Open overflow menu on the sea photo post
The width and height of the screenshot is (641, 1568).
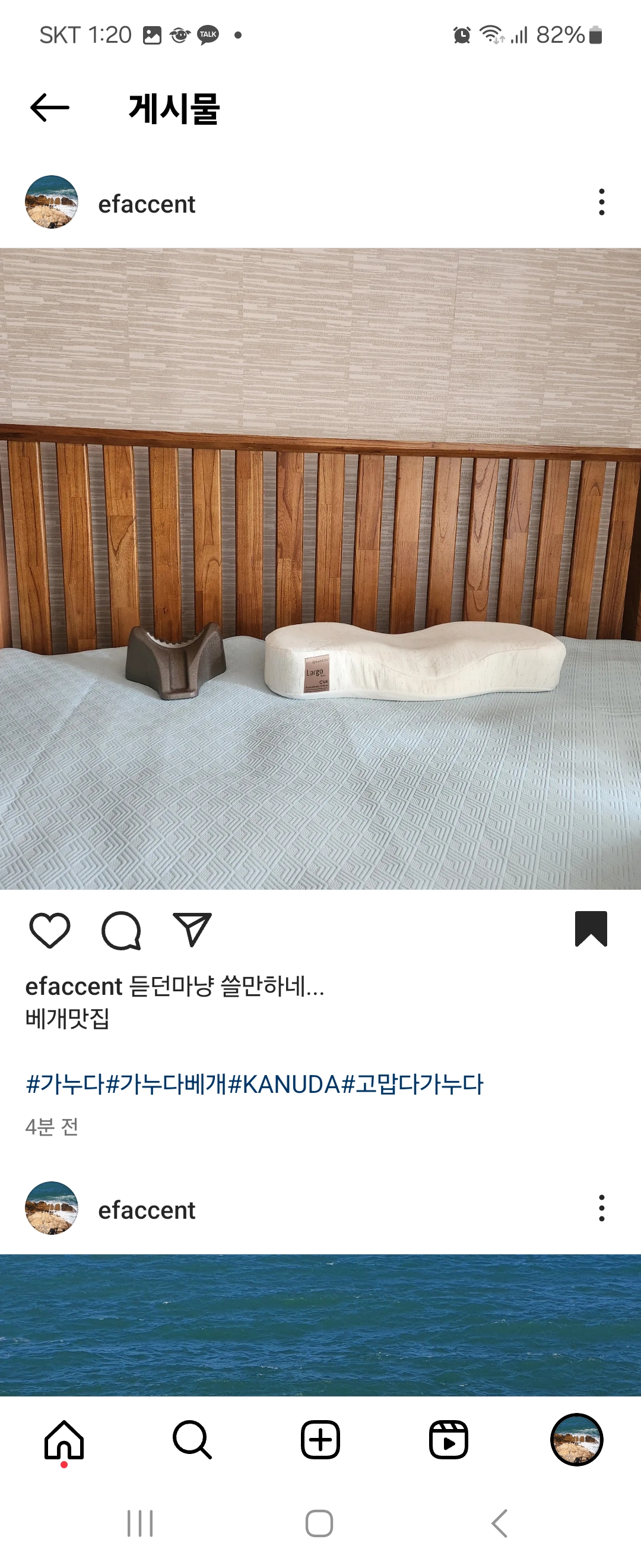pyautogui.click(x=601, y=1208)
